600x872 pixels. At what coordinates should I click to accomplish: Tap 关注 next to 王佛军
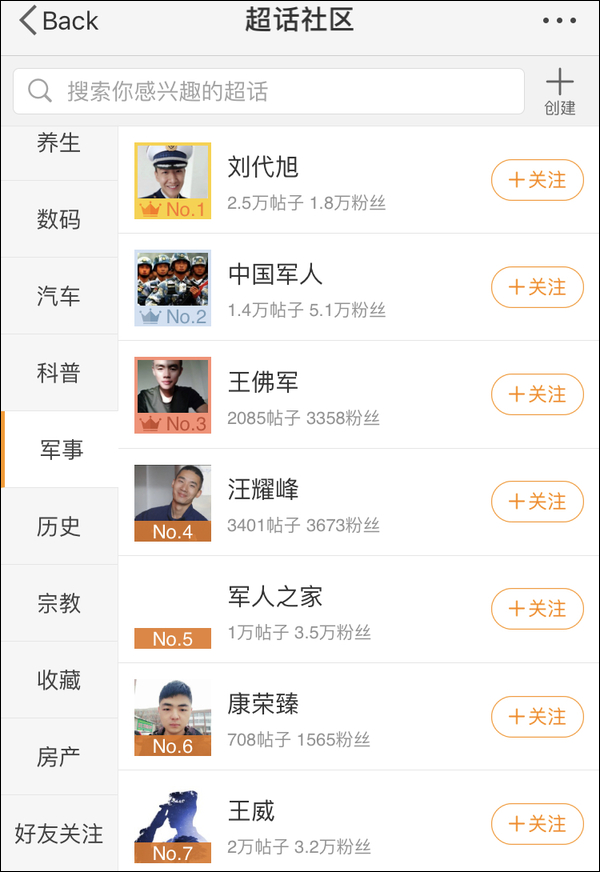point(537,394)
